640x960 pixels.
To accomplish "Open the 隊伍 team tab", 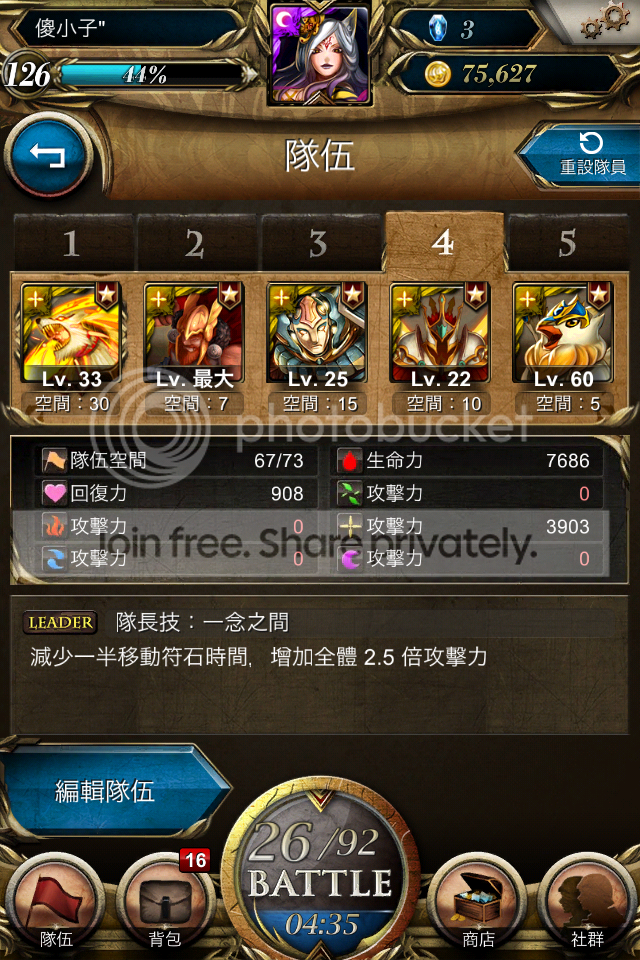I will 55,900.
